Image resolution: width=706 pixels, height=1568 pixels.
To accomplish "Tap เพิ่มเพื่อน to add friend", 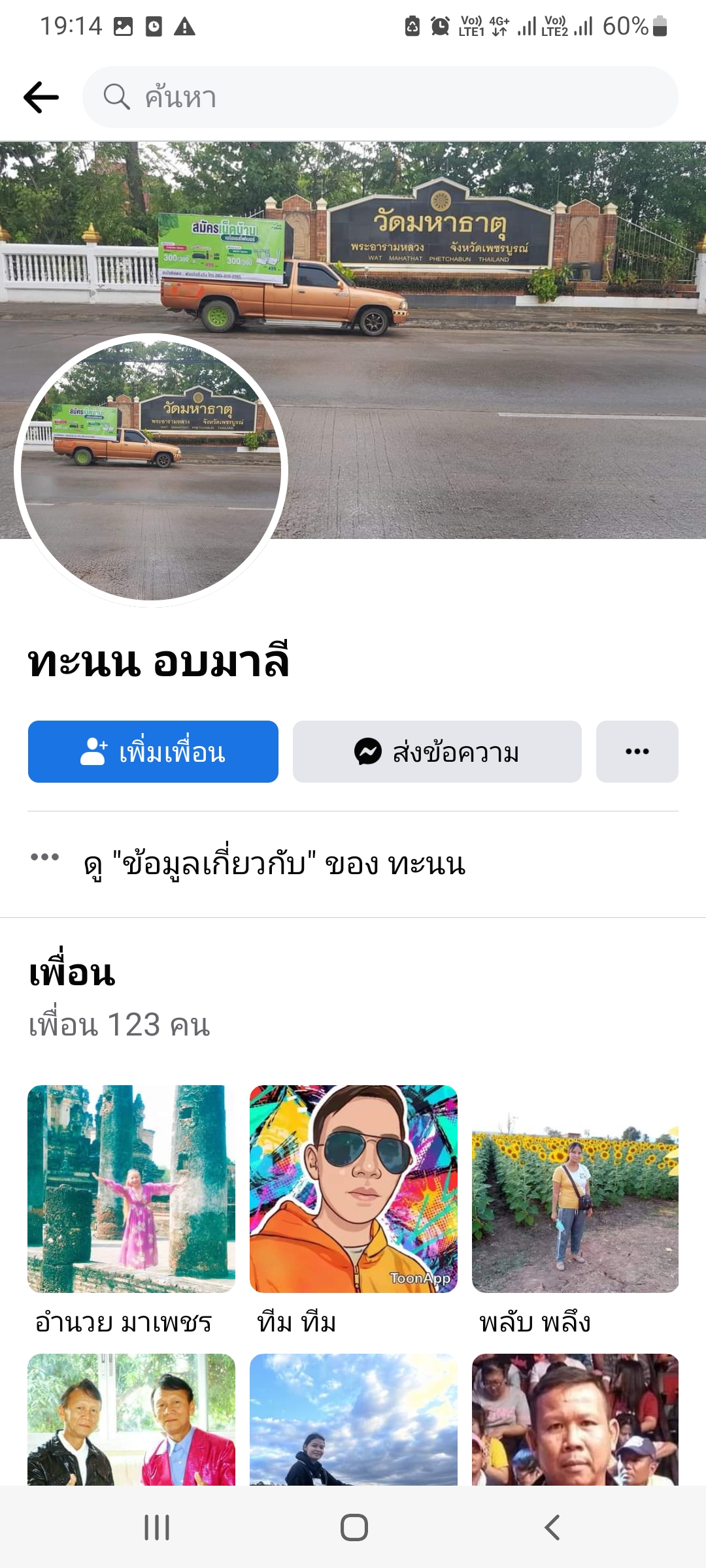I will click(x=153, y=752).
